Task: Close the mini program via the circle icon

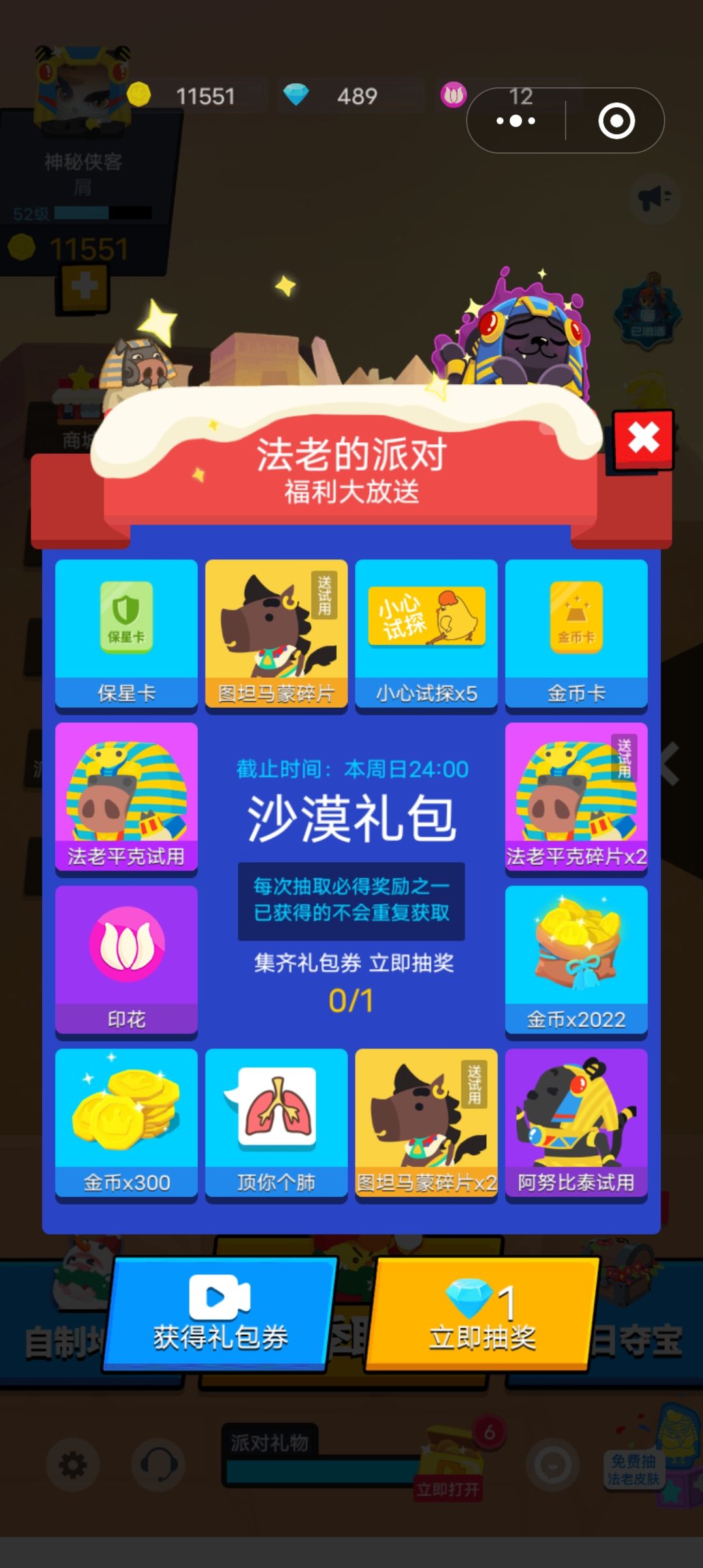Action: (616, 120)
